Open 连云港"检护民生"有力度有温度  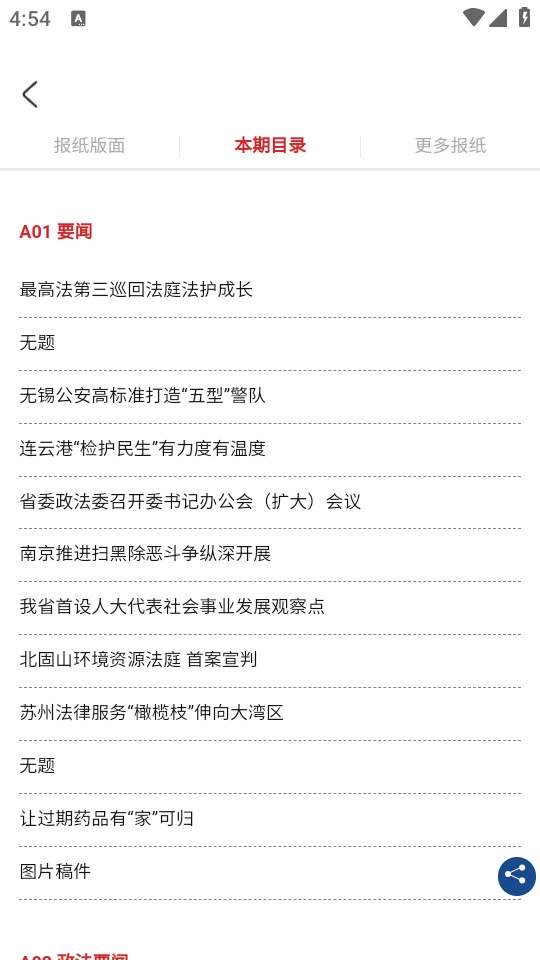pos(270,449)
